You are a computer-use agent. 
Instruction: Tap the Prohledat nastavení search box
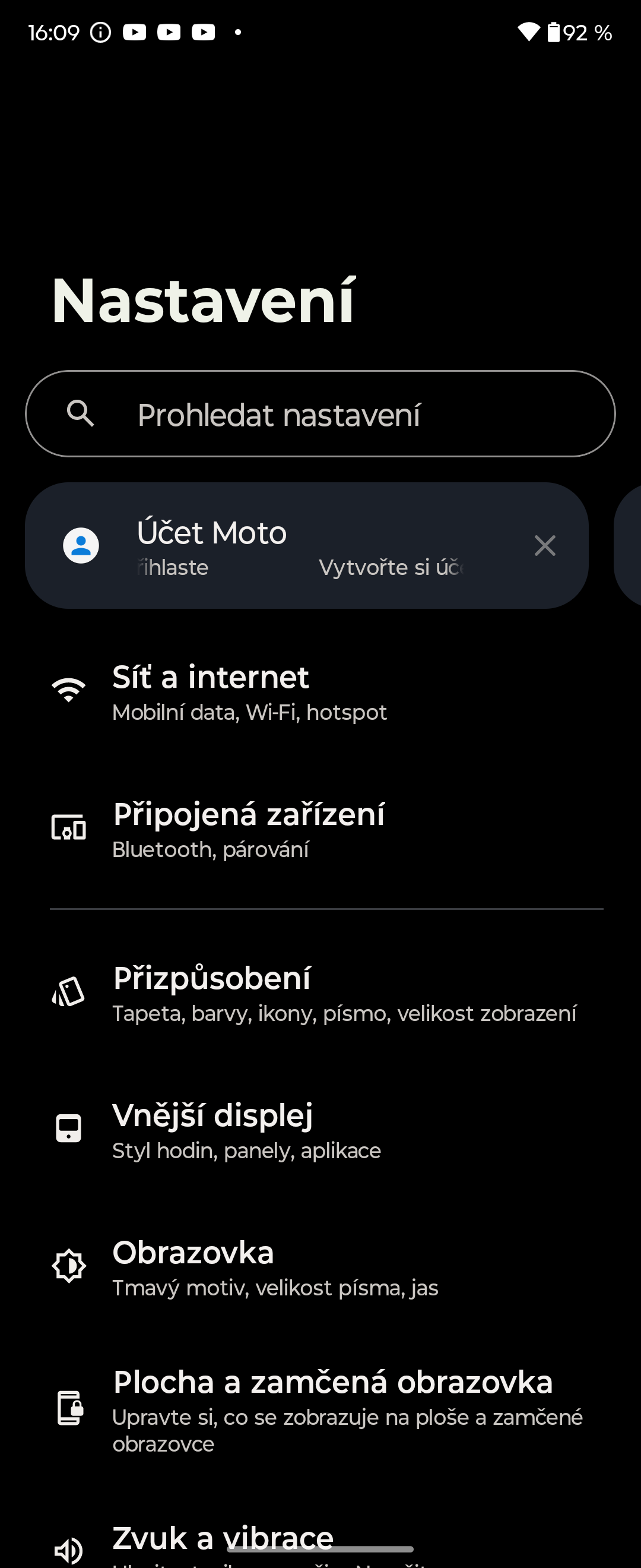(320, 414)
